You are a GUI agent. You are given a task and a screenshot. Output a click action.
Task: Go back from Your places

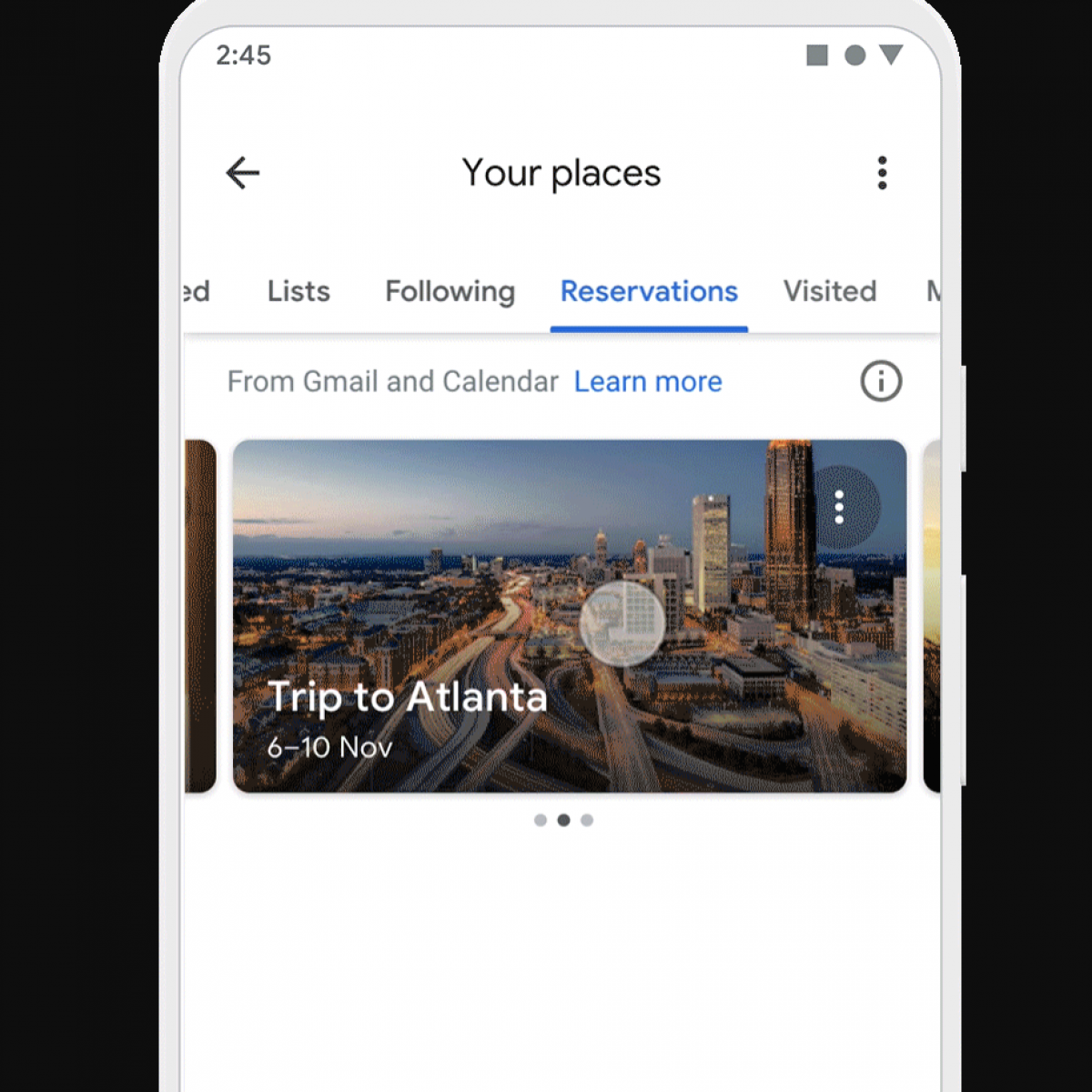click(243, 173)
